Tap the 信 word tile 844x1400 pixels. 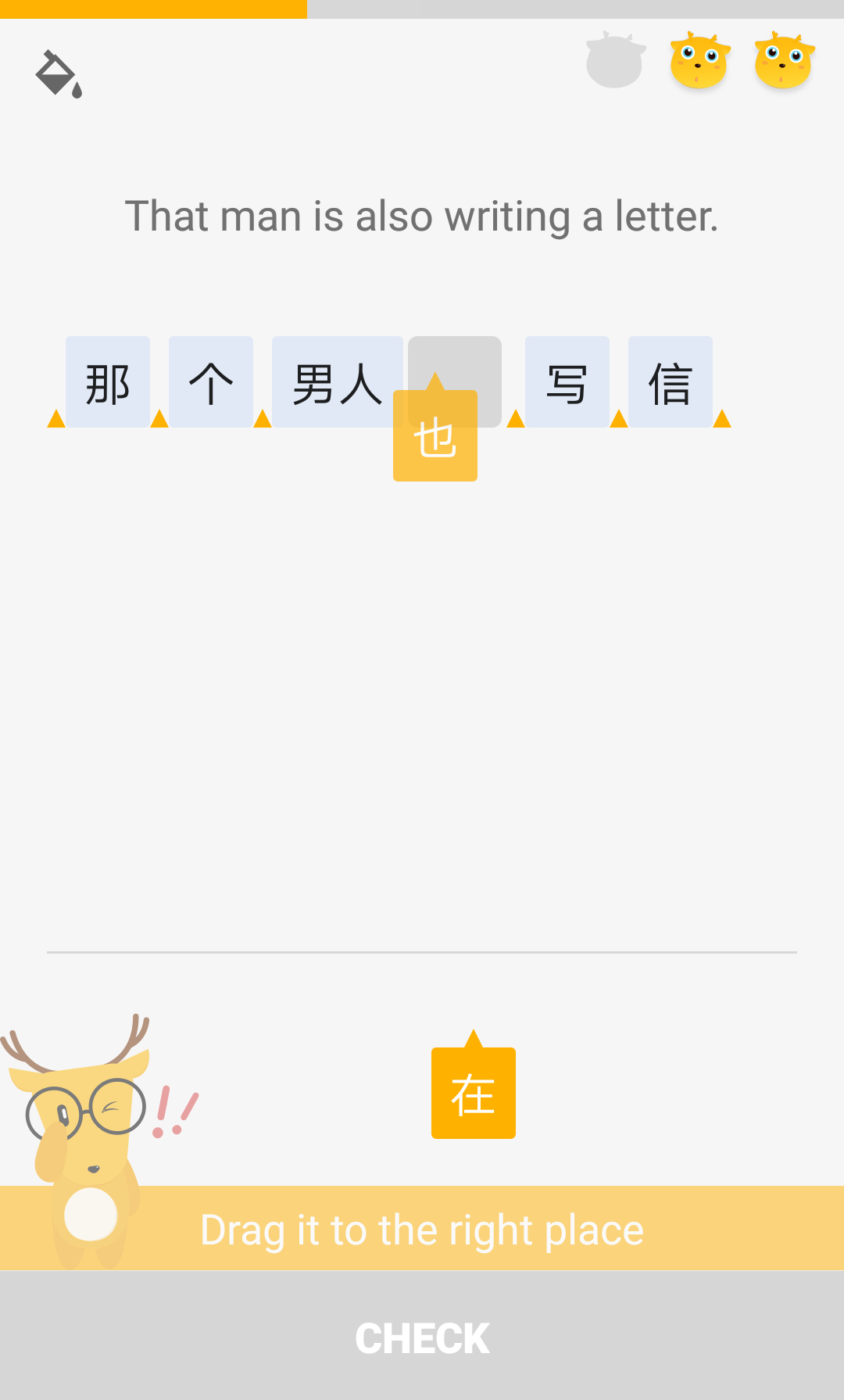click(670, 382)
